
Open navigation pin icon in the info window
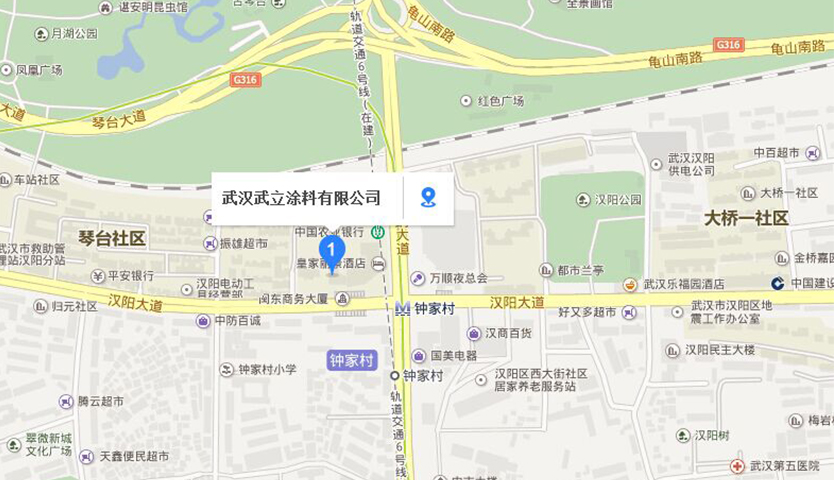pos(428,197)
